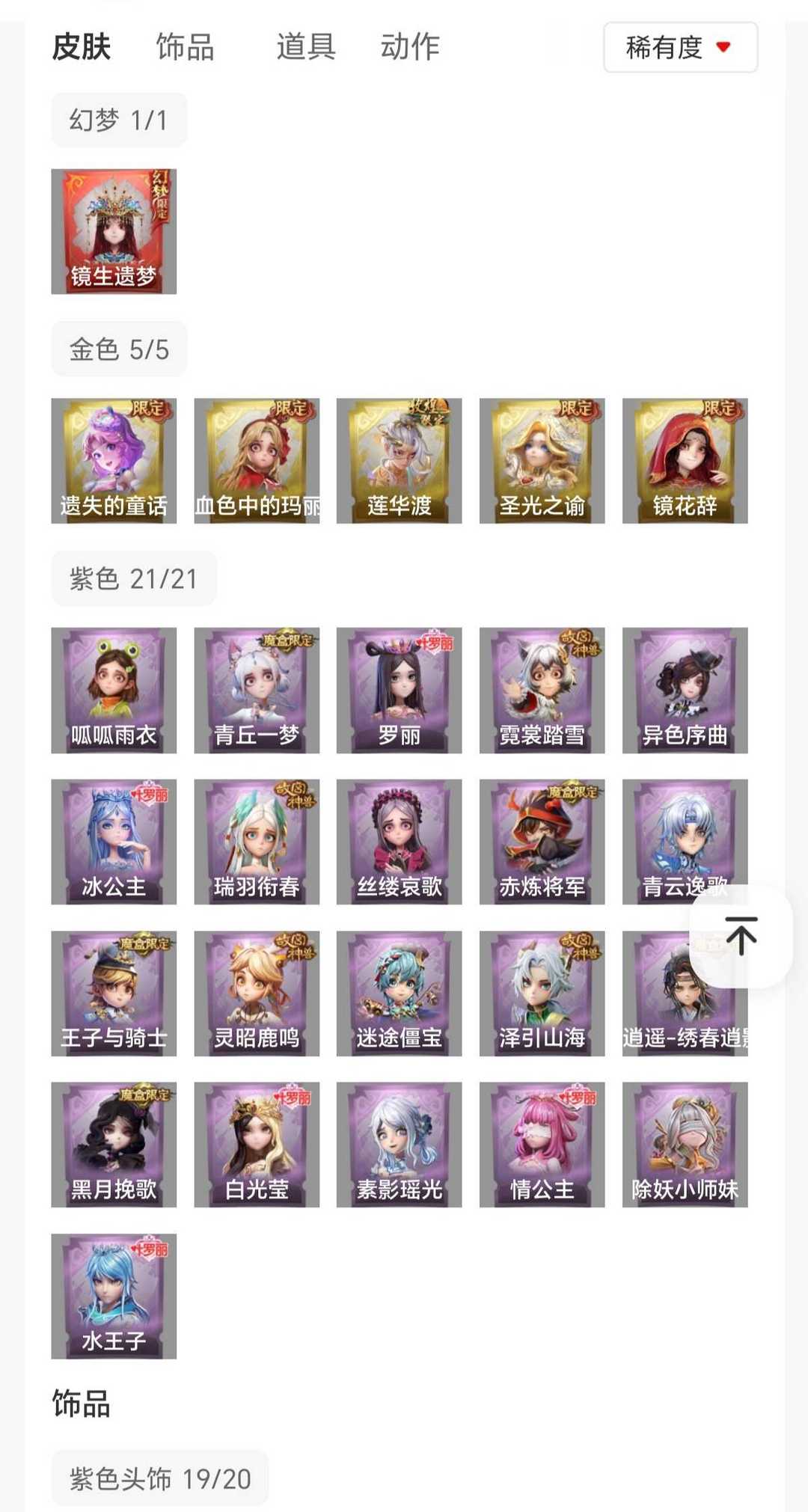The height and width of the screenshot is (1512, 808).
Task: Select the 遗失的童话 golden skin
Action: pyautogui.click(x=114, y=459)
